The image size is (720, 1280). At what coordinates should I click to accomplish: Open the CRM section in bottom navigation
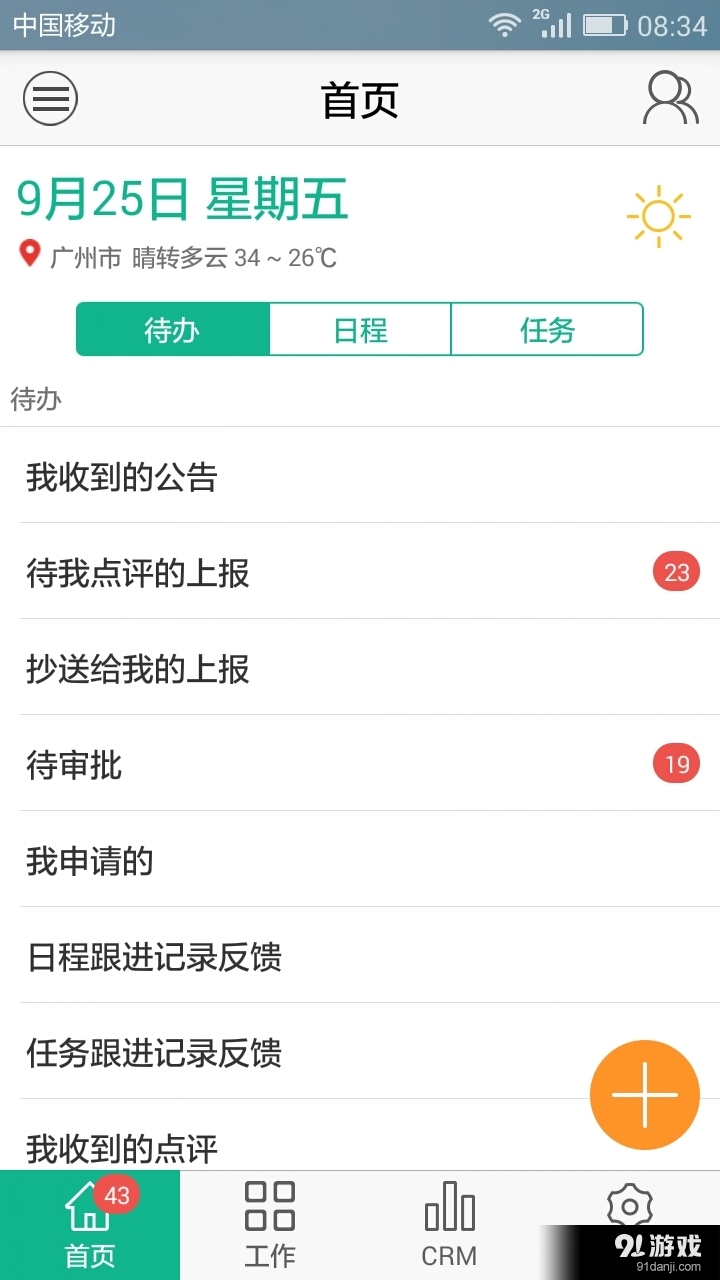pyautogui.click(x=450, y=1222)
